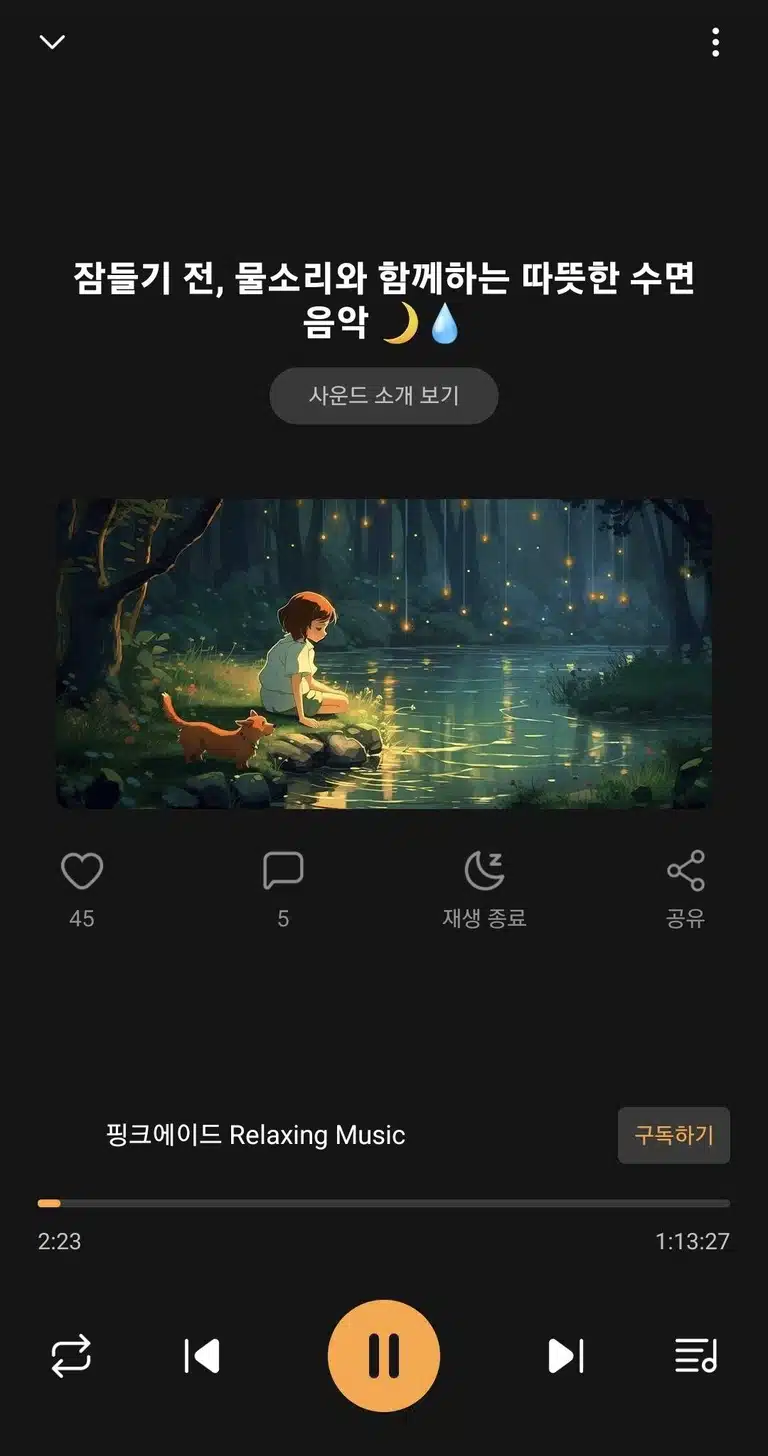Open the three-dot overflow menu
768x1456 pixels.
(x=715, y=42)
